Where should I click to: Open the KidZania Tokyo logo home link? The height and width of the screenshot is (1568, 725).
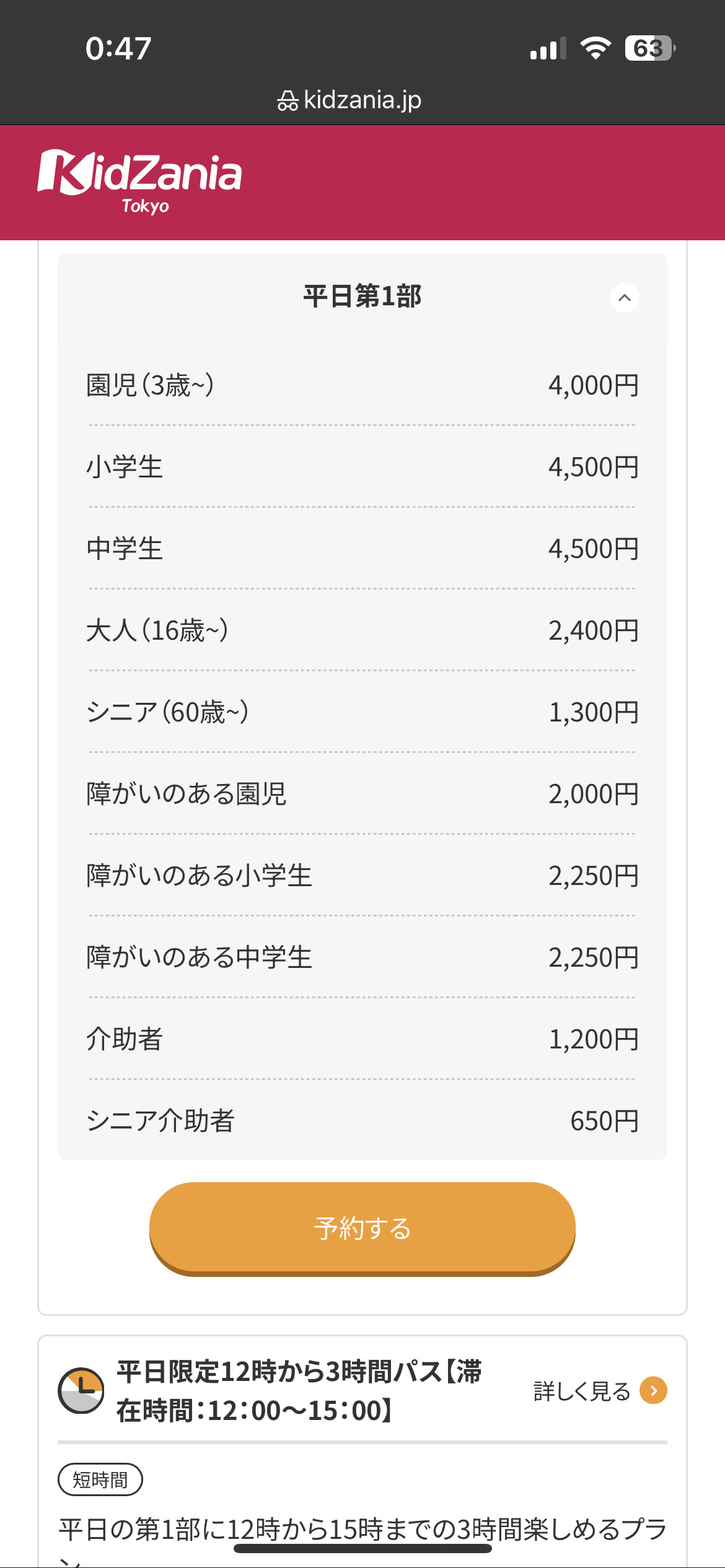click(140, 181)
